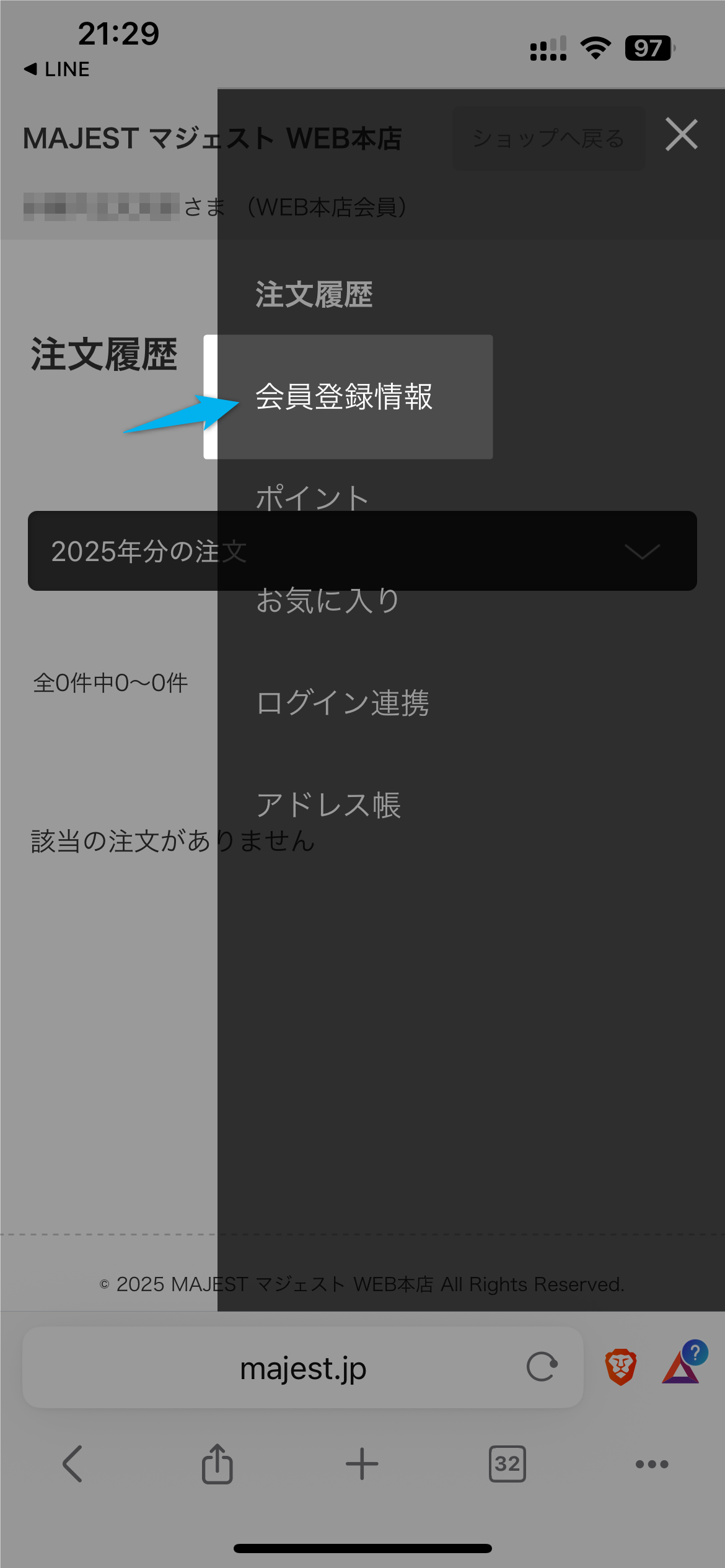Tap the majest.jp address bar
The height and width of the screenshot is (1568, 725).
(x=303, y=1367)
